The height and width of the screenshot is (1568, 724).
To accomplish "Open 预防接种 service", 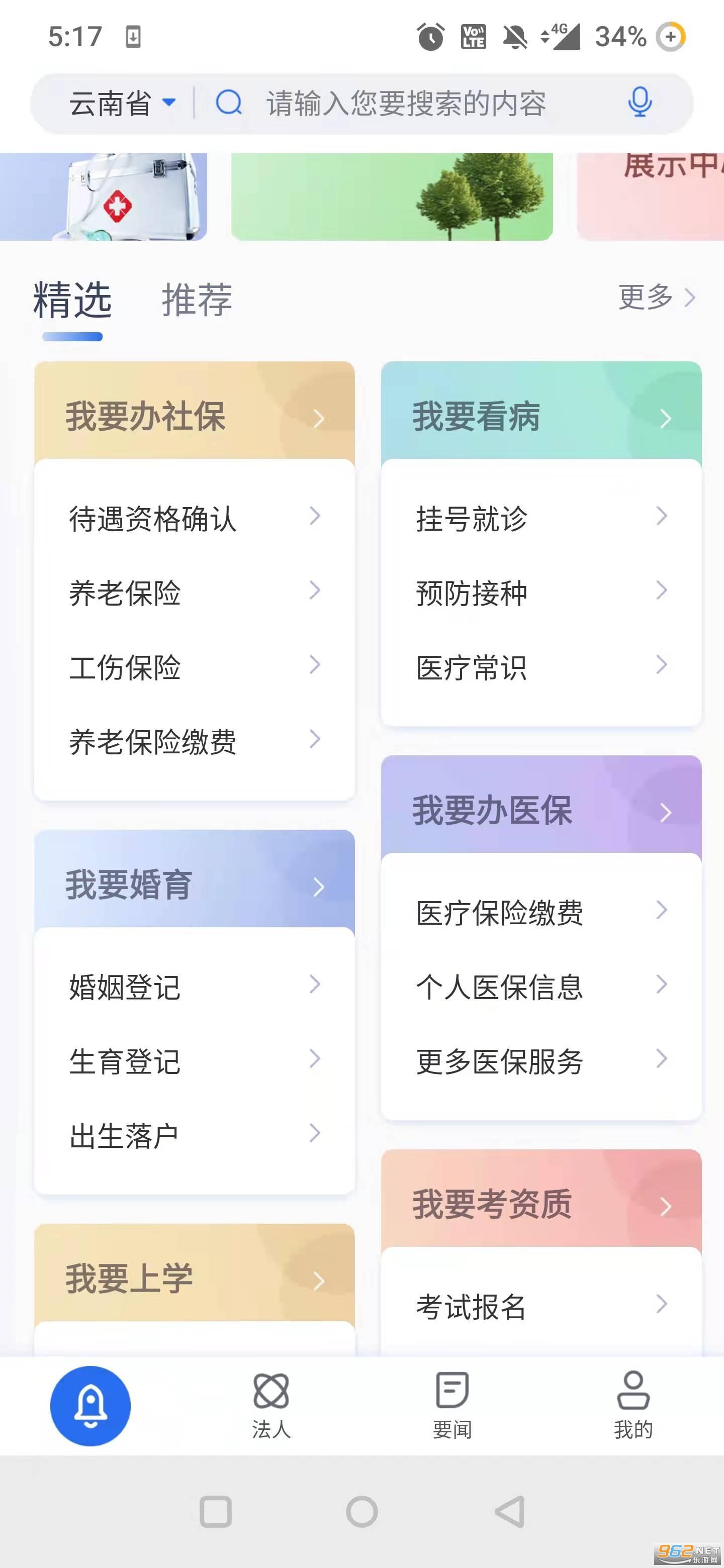I will [540, 593].
